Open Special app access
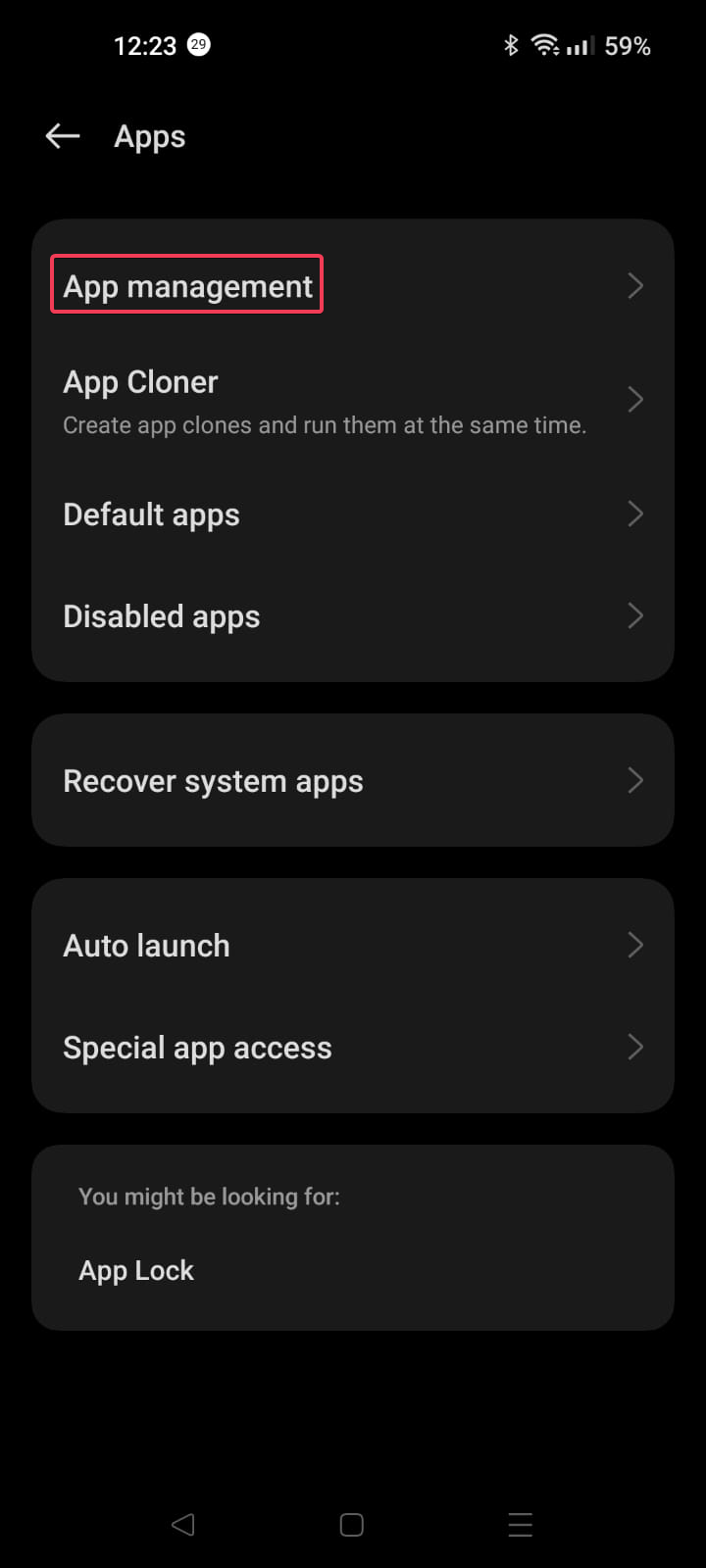The height and width of the screenshot is (1568, 706). coord(353,1048)
